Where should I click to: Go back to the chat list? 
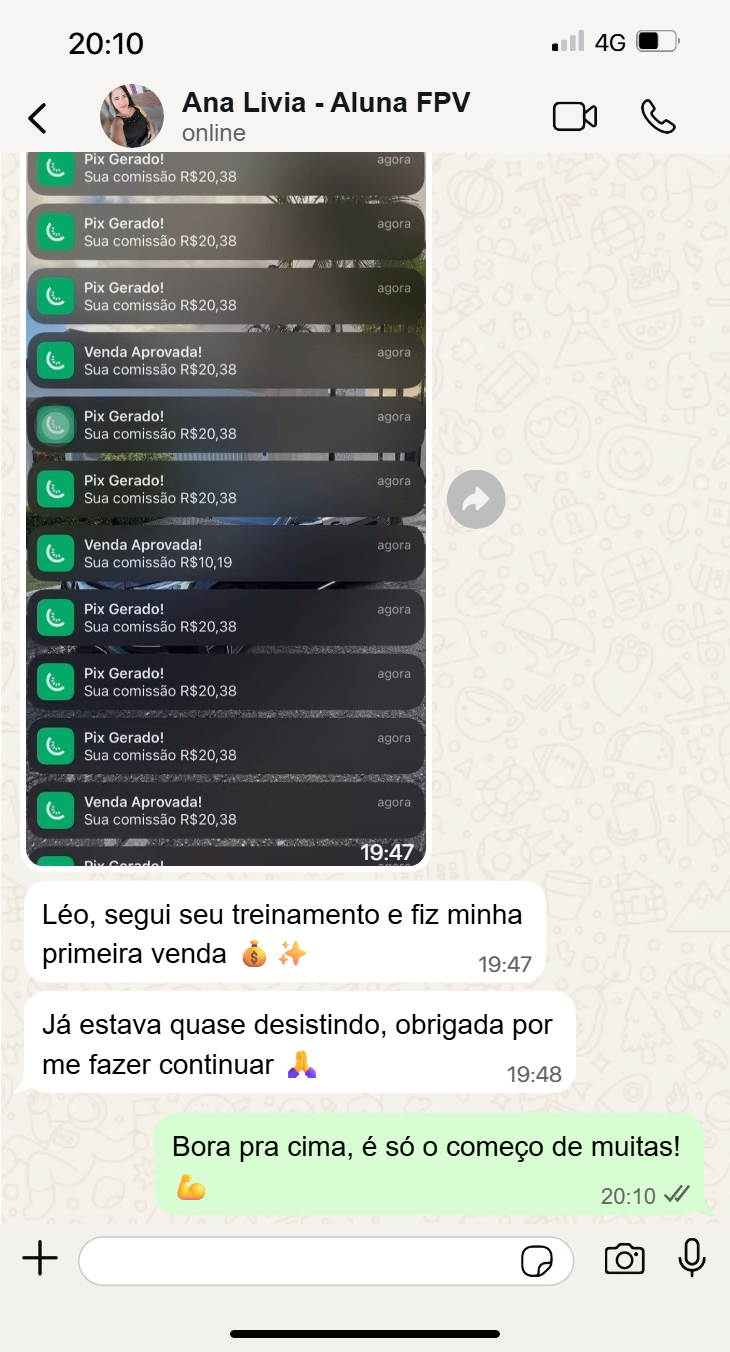[x=37, y=118]
